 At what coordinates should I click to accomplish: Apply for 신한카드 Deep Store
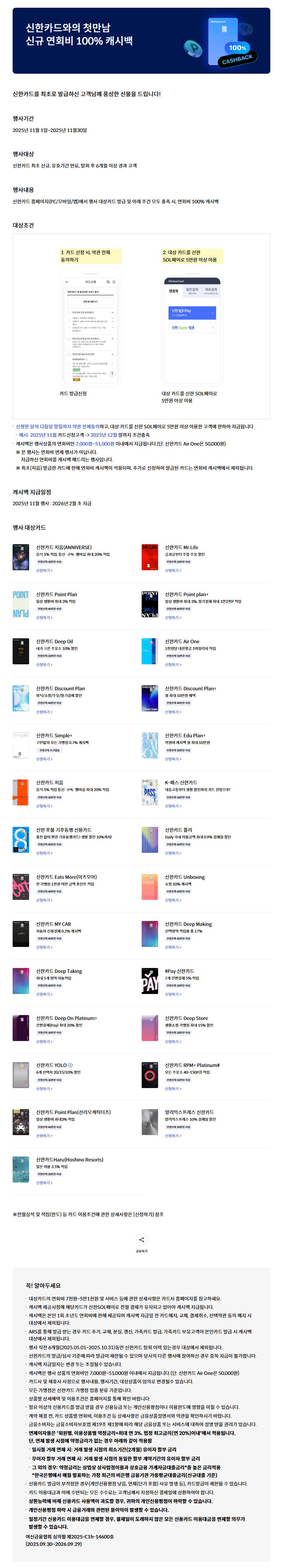173,1041
